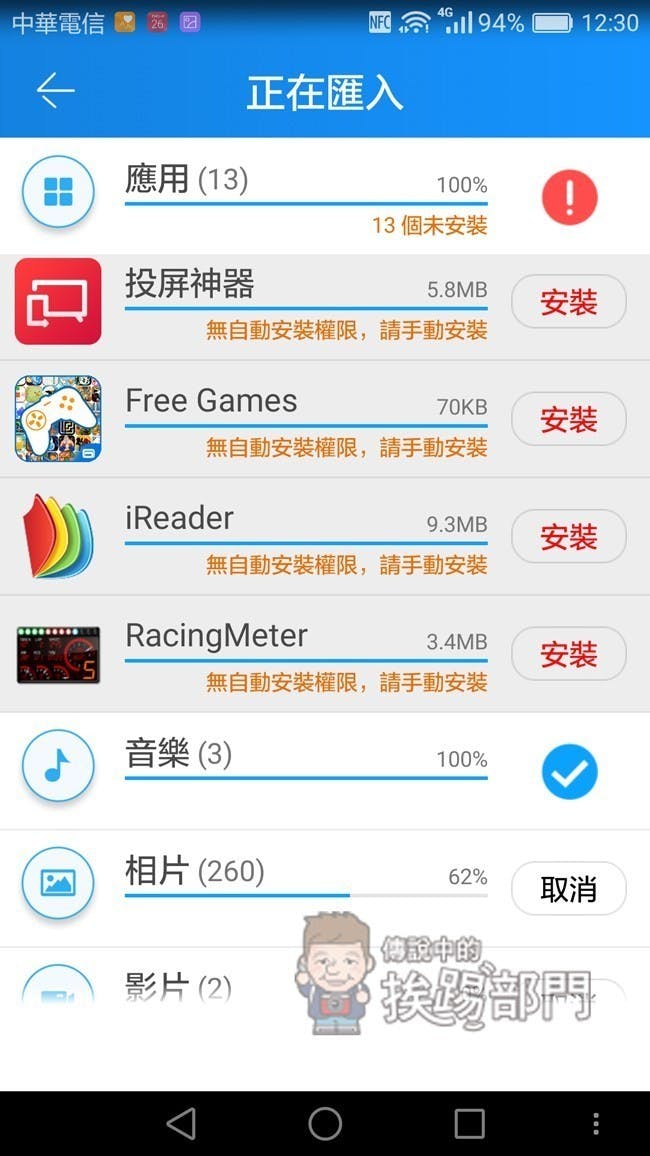650x1156 pixels.
Task: Tap the system back button
Action: 181,1123
